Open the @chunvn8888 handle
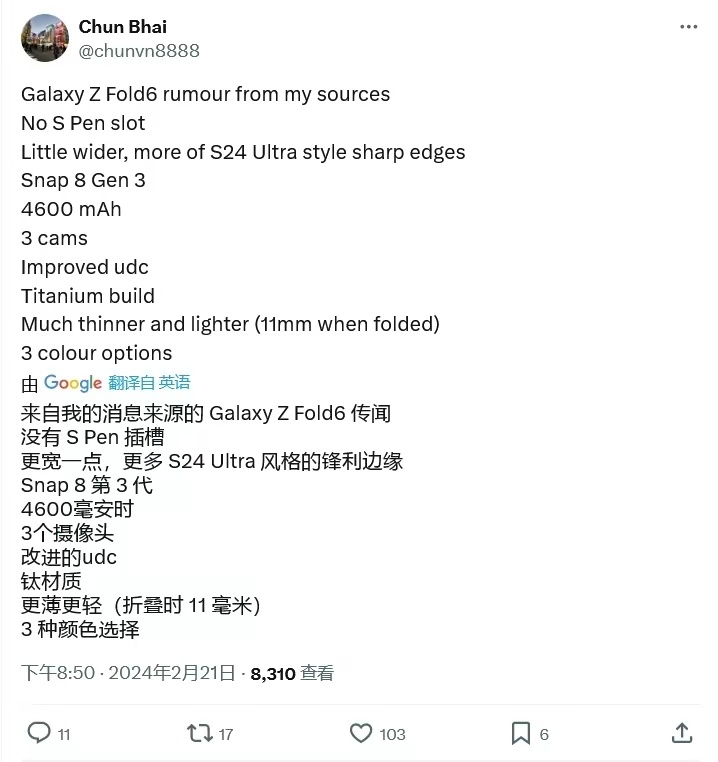Screen dimensions: 718x762 [139, 50]
